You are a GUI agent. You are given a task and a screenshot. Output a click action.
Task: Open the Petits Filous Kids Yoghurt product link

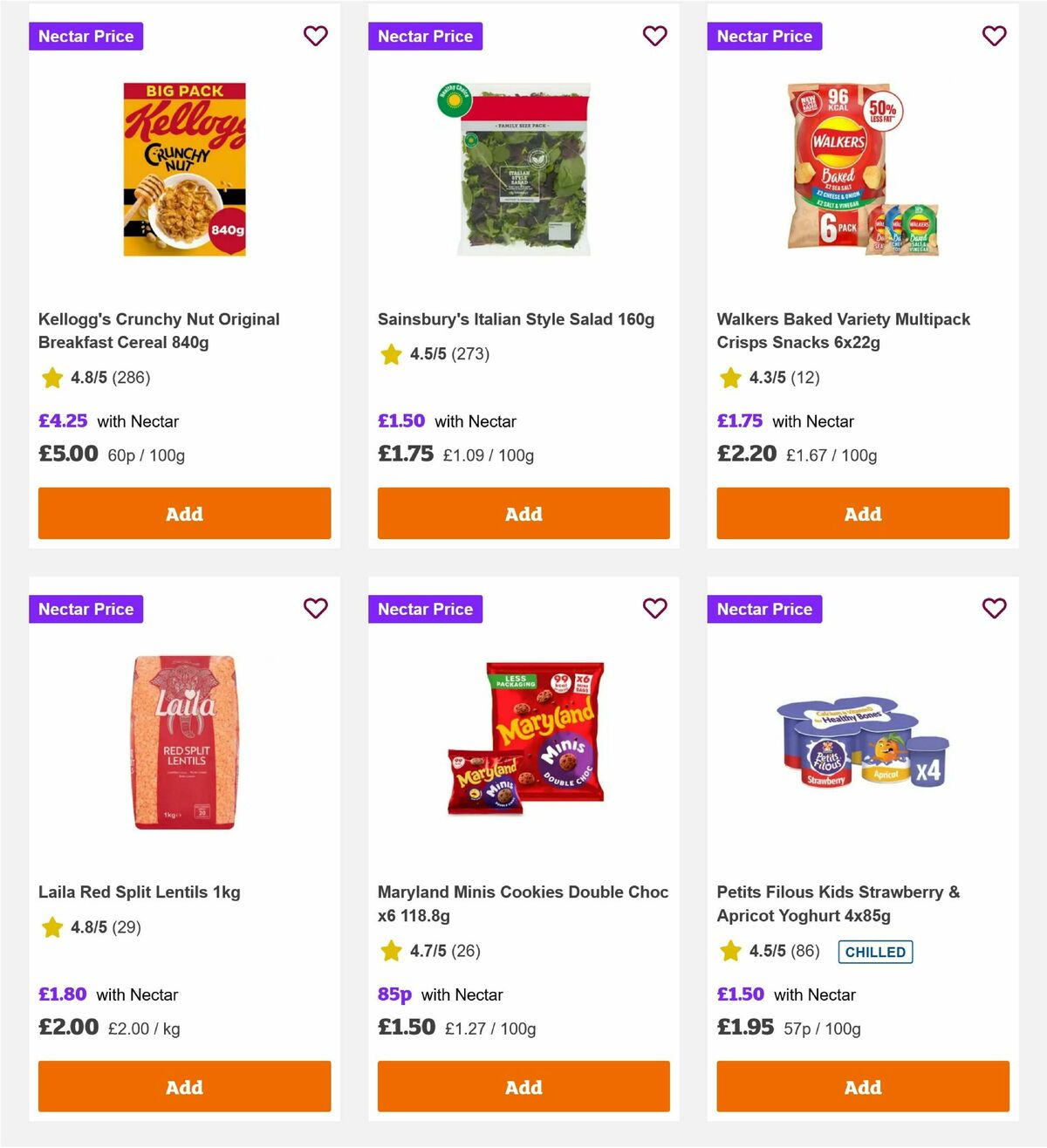coord(838,904)
